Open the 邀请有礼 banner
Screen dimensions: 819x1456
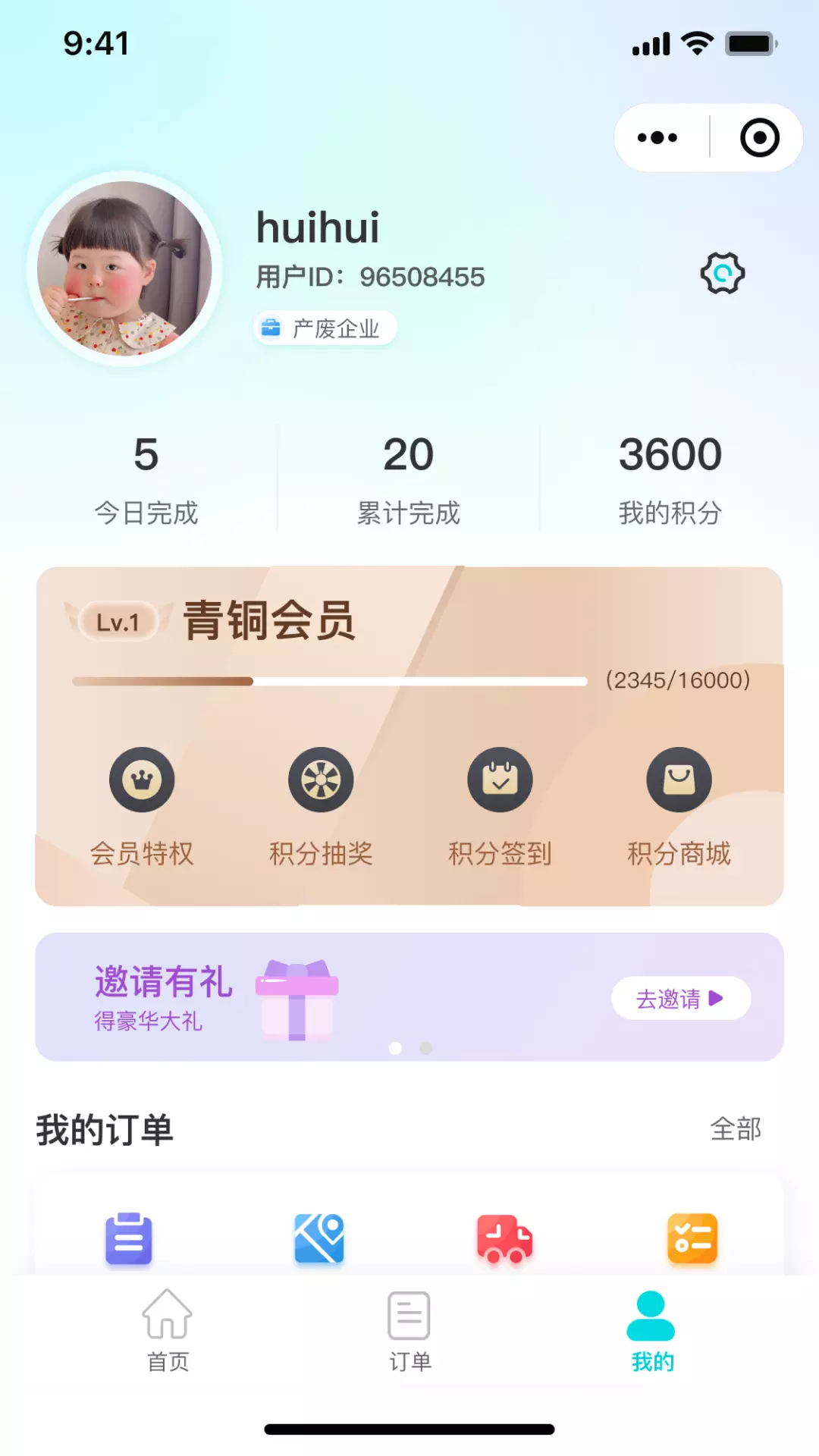pyautogui.click(x=409, y=996)
